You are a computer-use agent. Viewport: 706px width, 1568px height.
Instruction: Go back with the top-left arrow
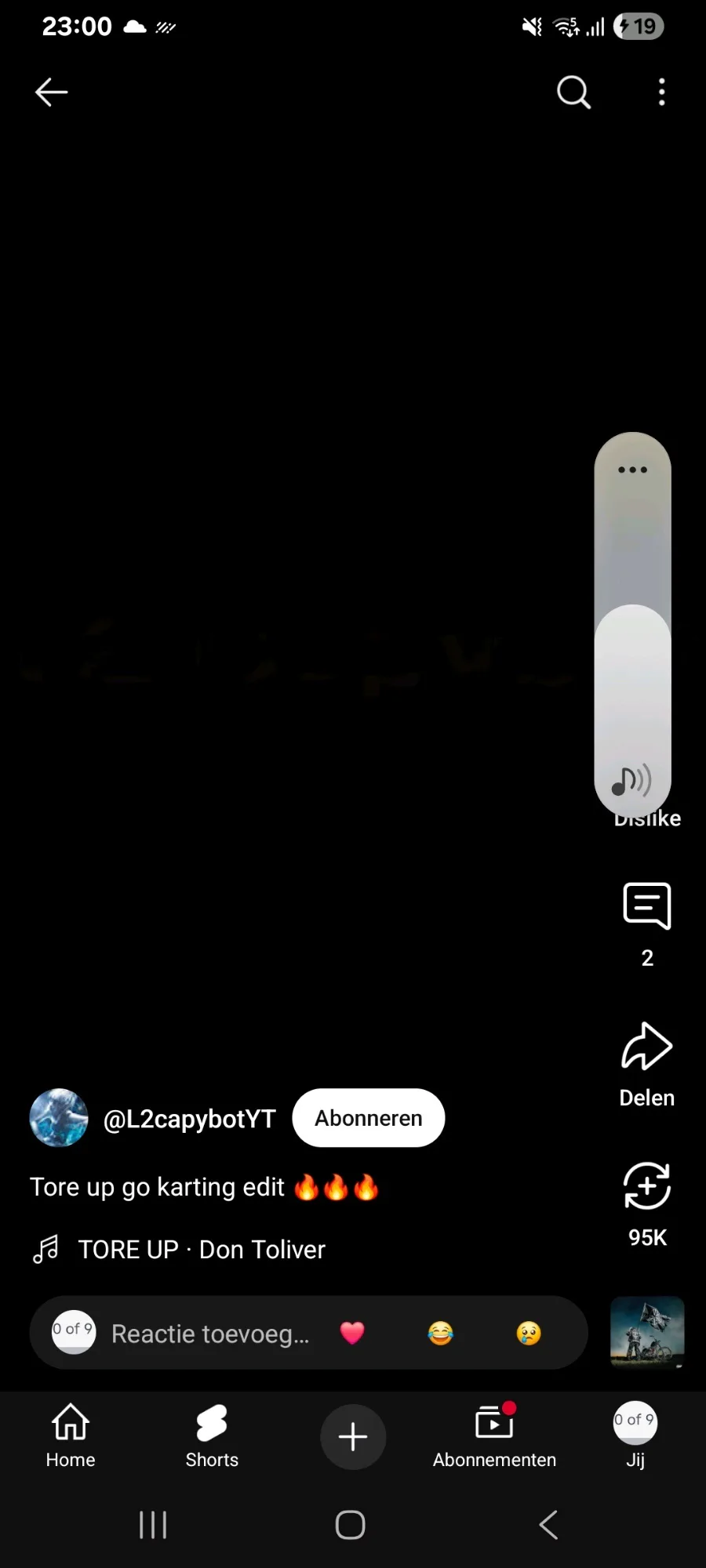pyautogui.click(x=52, y=92)
